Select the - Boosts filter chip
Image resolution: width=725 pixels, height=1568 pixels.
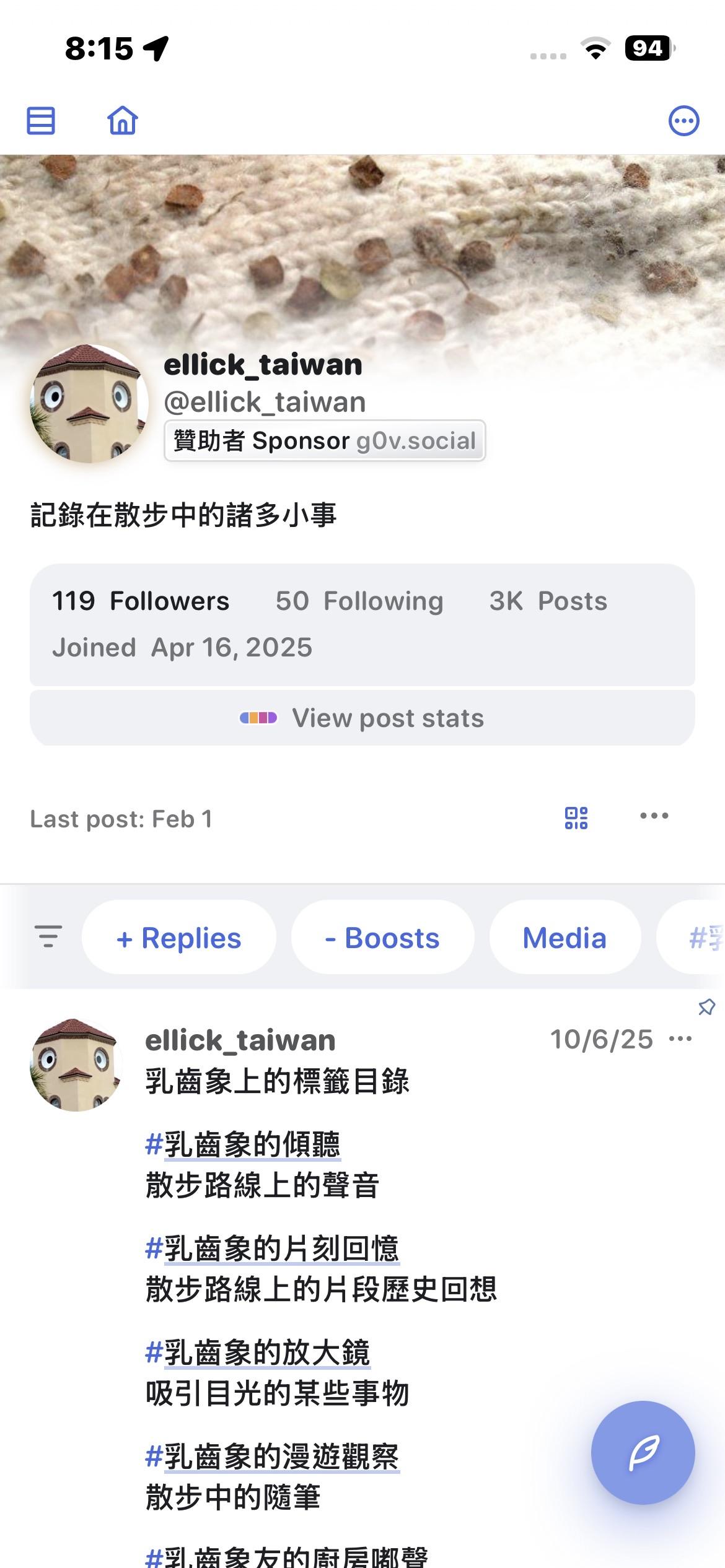click(382, 938)
